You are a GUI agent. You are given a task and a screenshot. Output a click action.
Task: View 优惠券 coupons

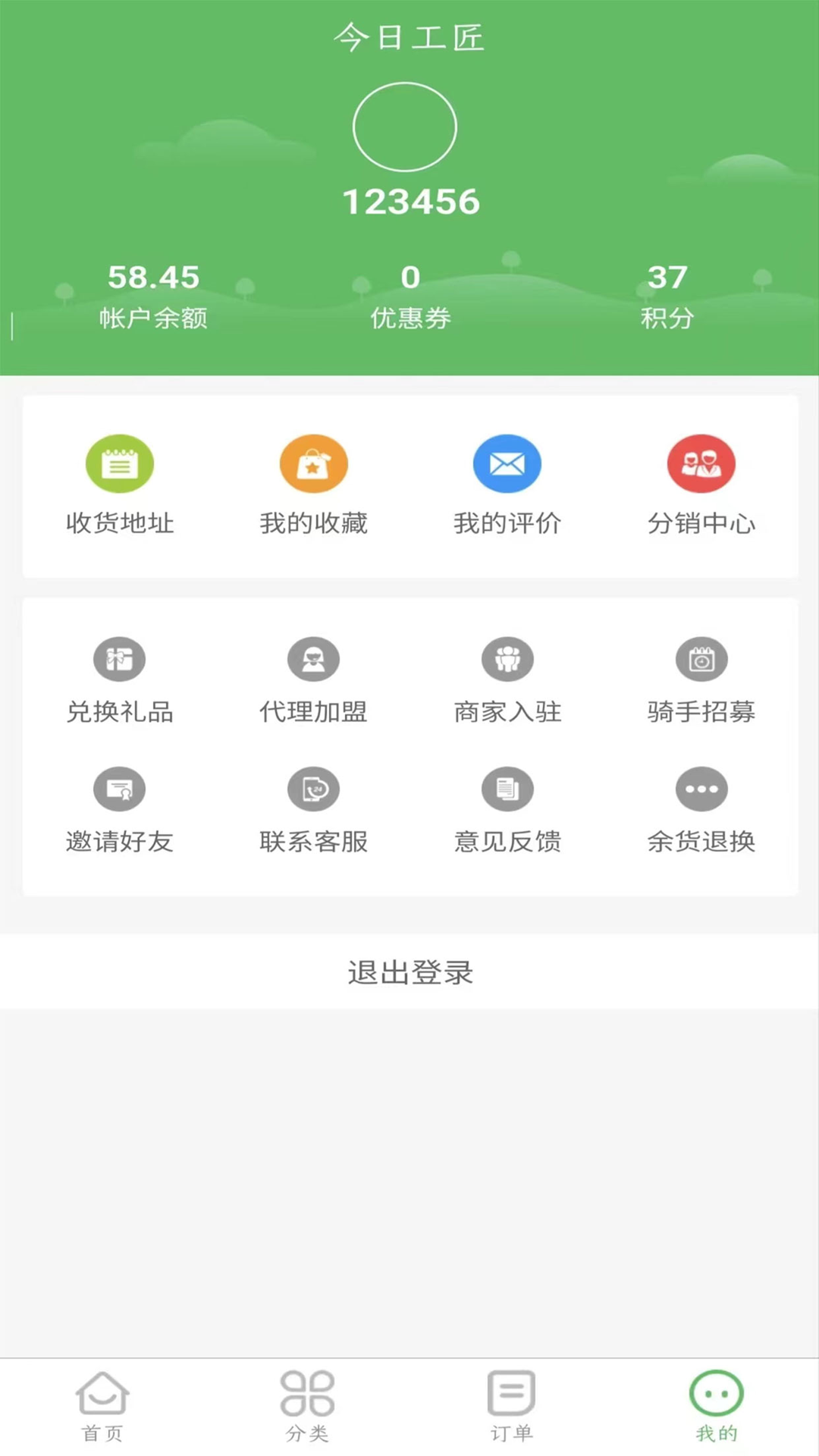pos(410,296)
